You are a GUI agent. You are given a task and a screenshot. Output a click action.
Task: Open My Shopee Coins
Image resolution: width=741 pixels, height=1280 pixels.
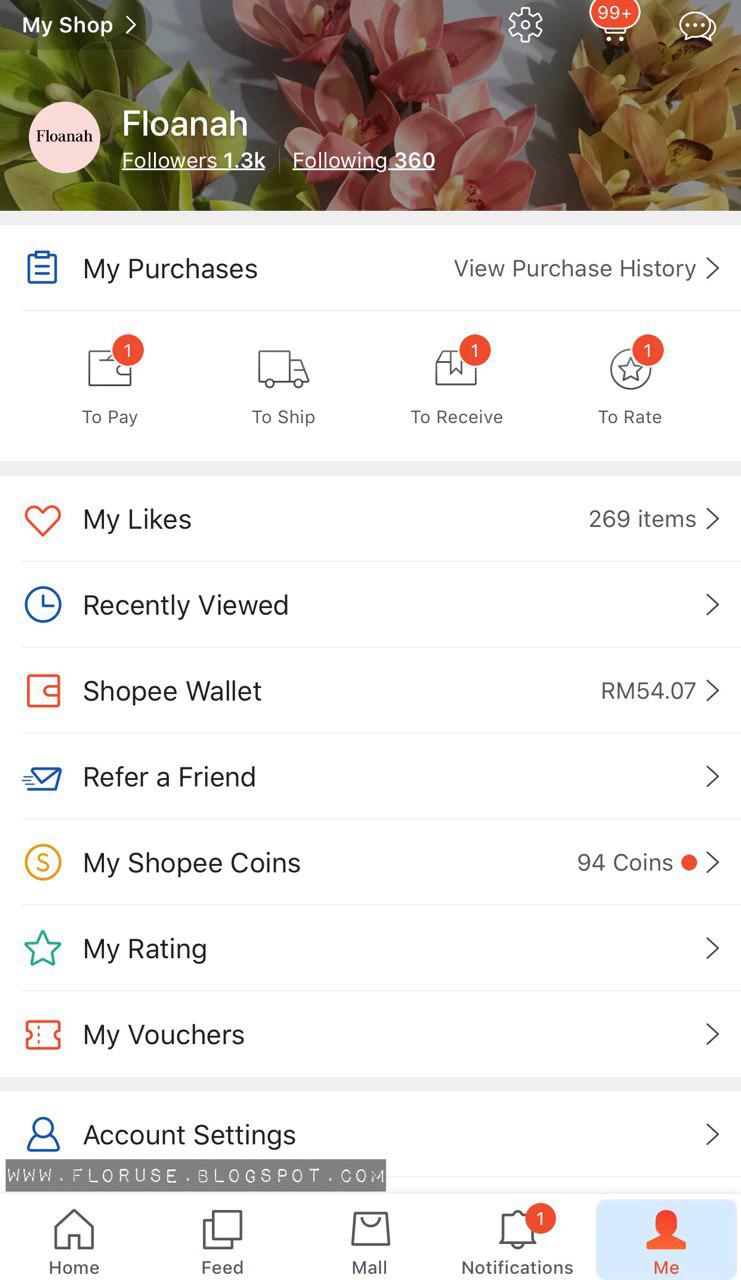370,863
